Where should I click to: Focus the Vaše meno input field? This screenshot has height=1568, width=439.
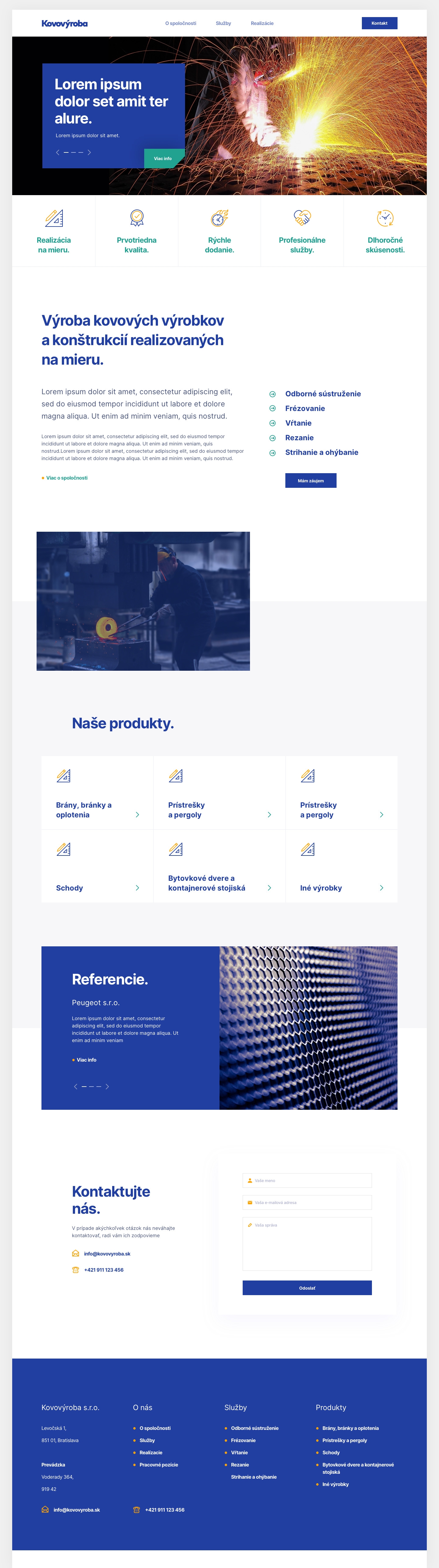click(x=307, y=1180)
